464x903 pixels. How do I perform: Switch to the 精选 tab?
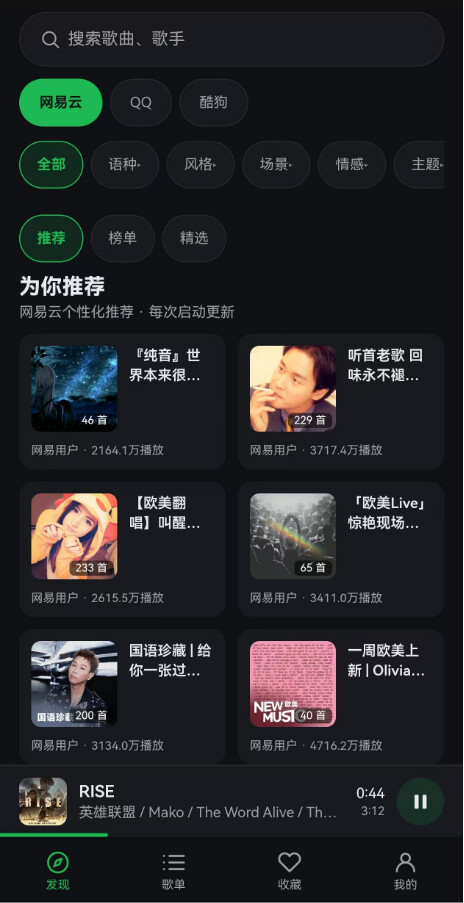(194, 238)
